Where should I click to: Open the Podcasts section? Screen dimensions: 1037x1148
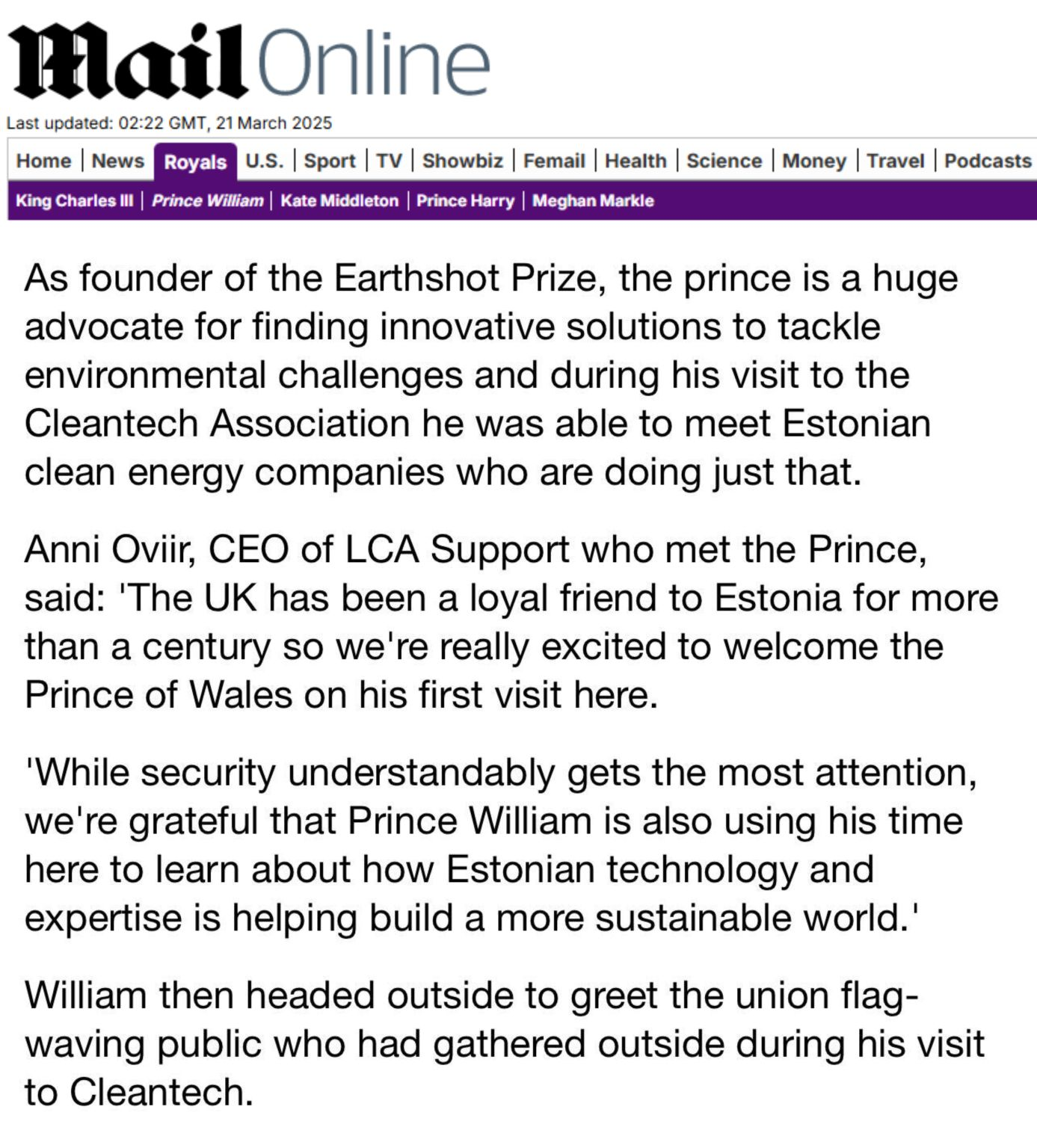(987, 161)
